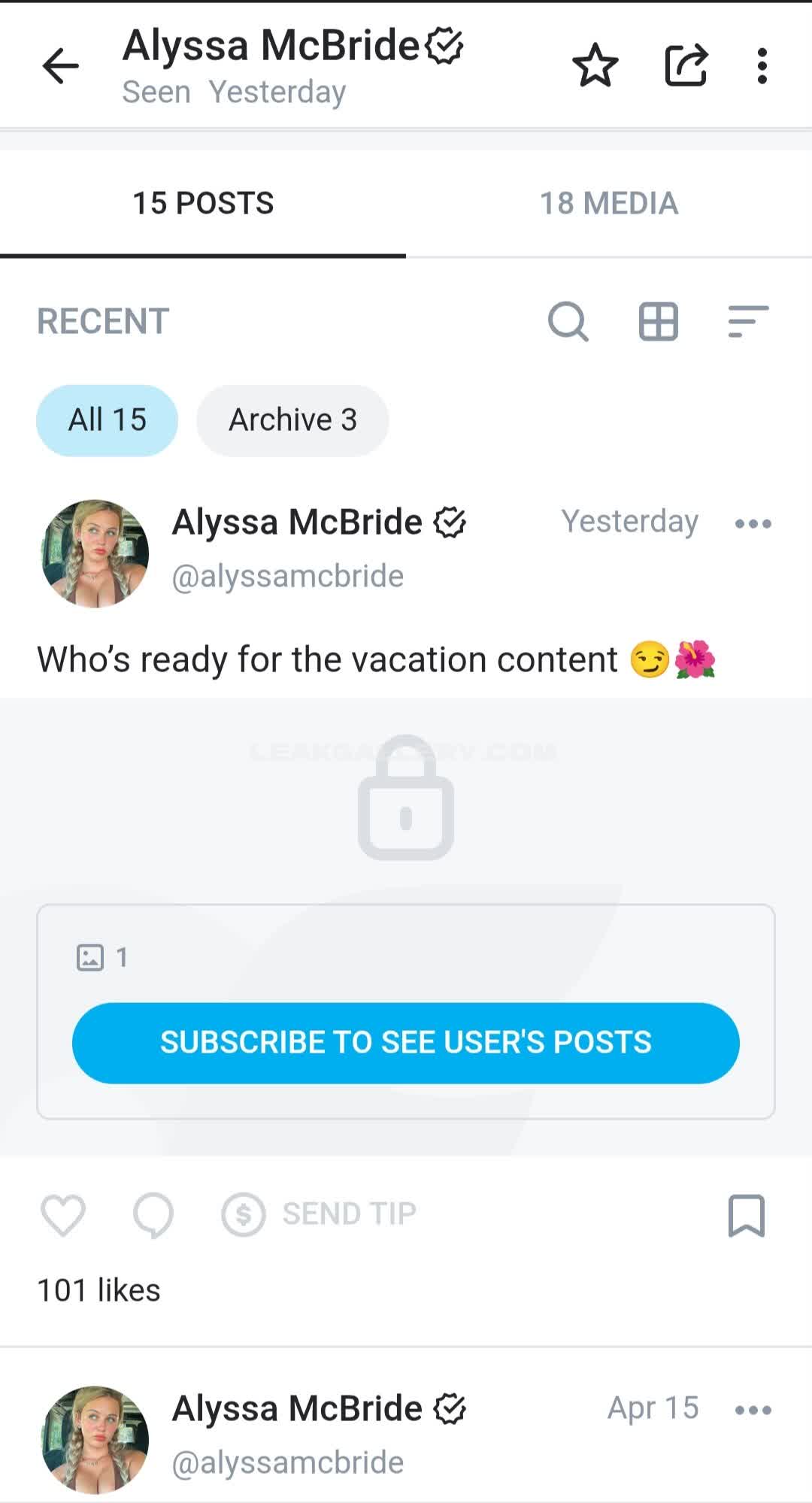Like the vacation content post
The width and height of the screenshot is (812, 1503).
point(63,1214)
